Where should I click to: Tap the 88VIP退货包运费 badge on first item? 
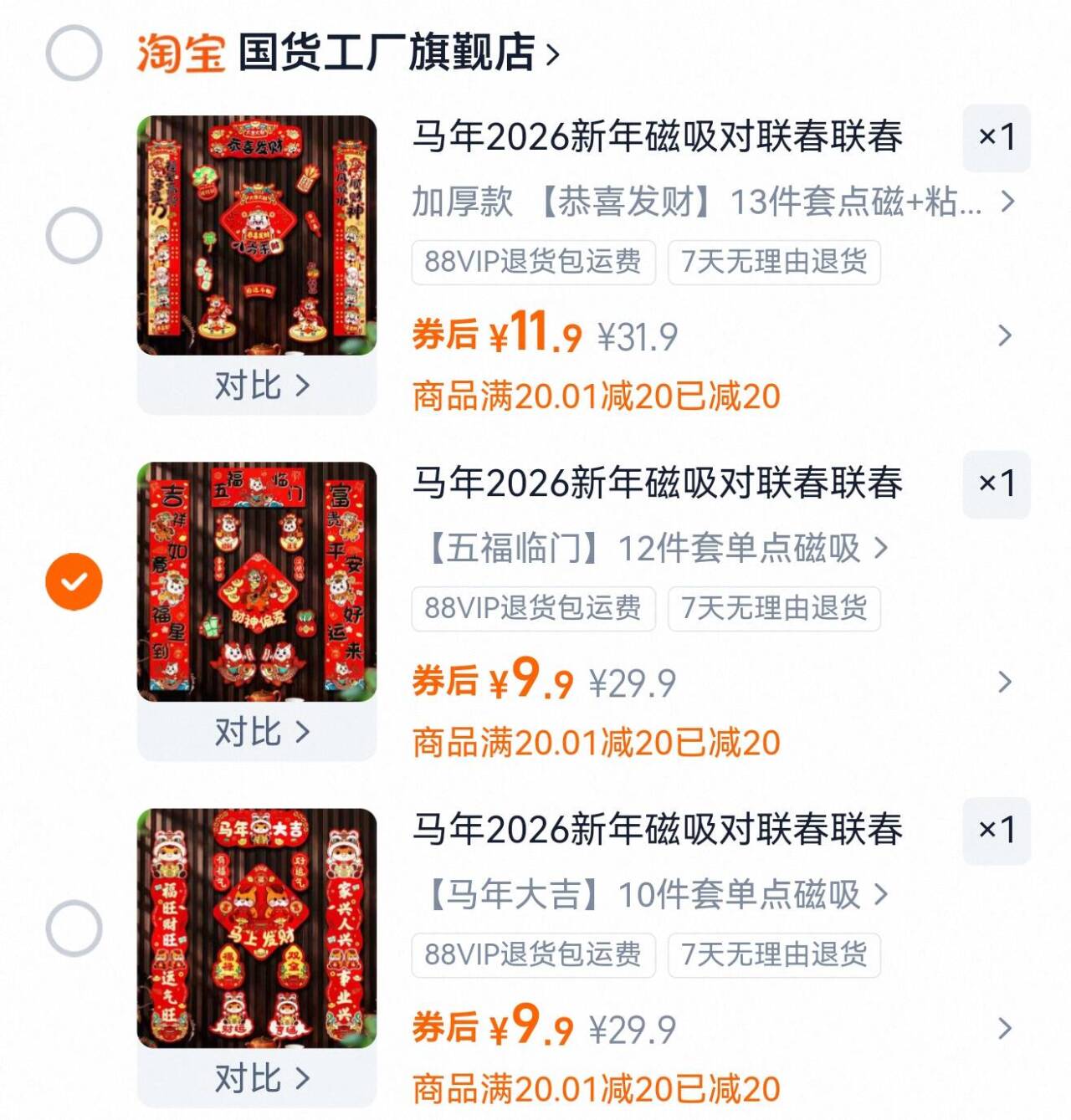click(531, 263)
